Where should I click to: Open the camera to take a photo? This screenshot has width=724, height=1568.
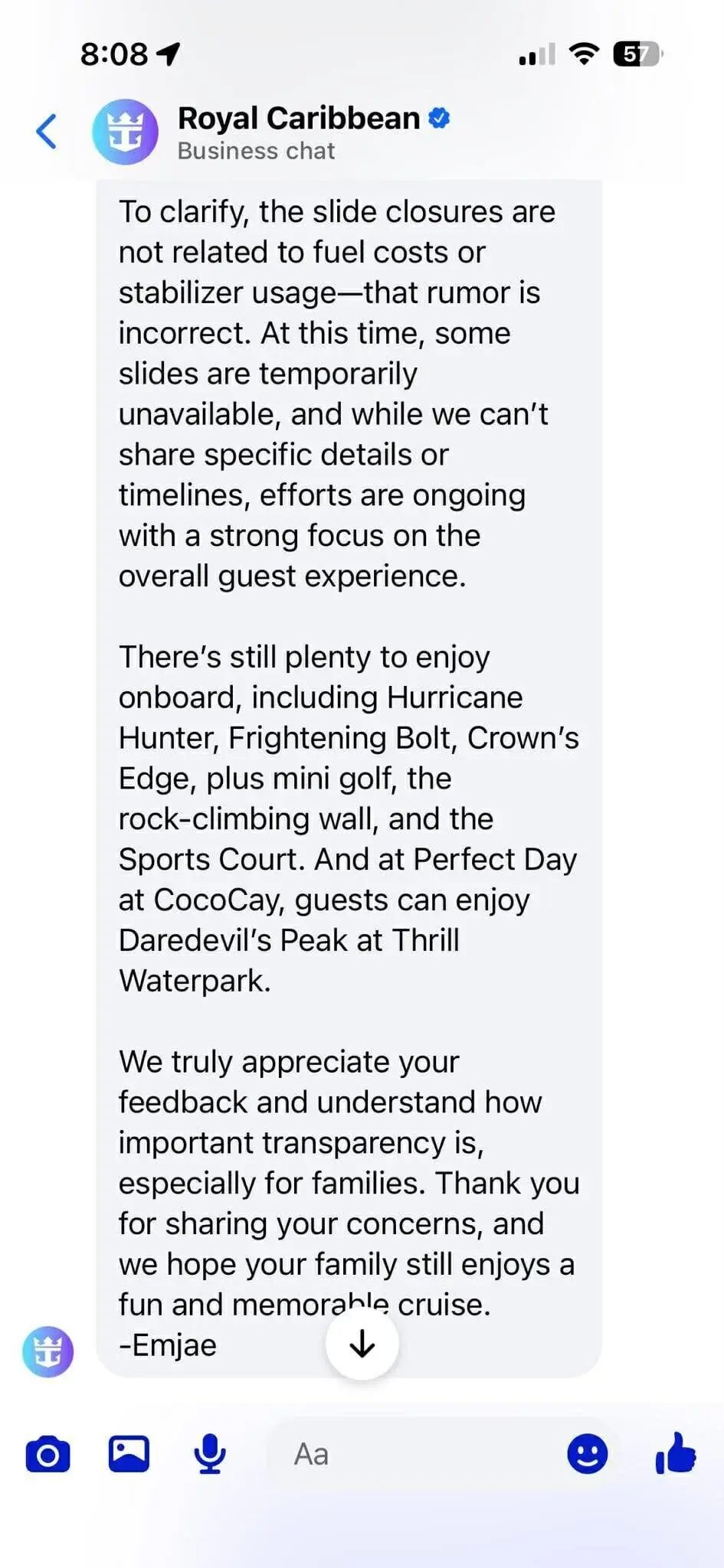(48, 1454)
